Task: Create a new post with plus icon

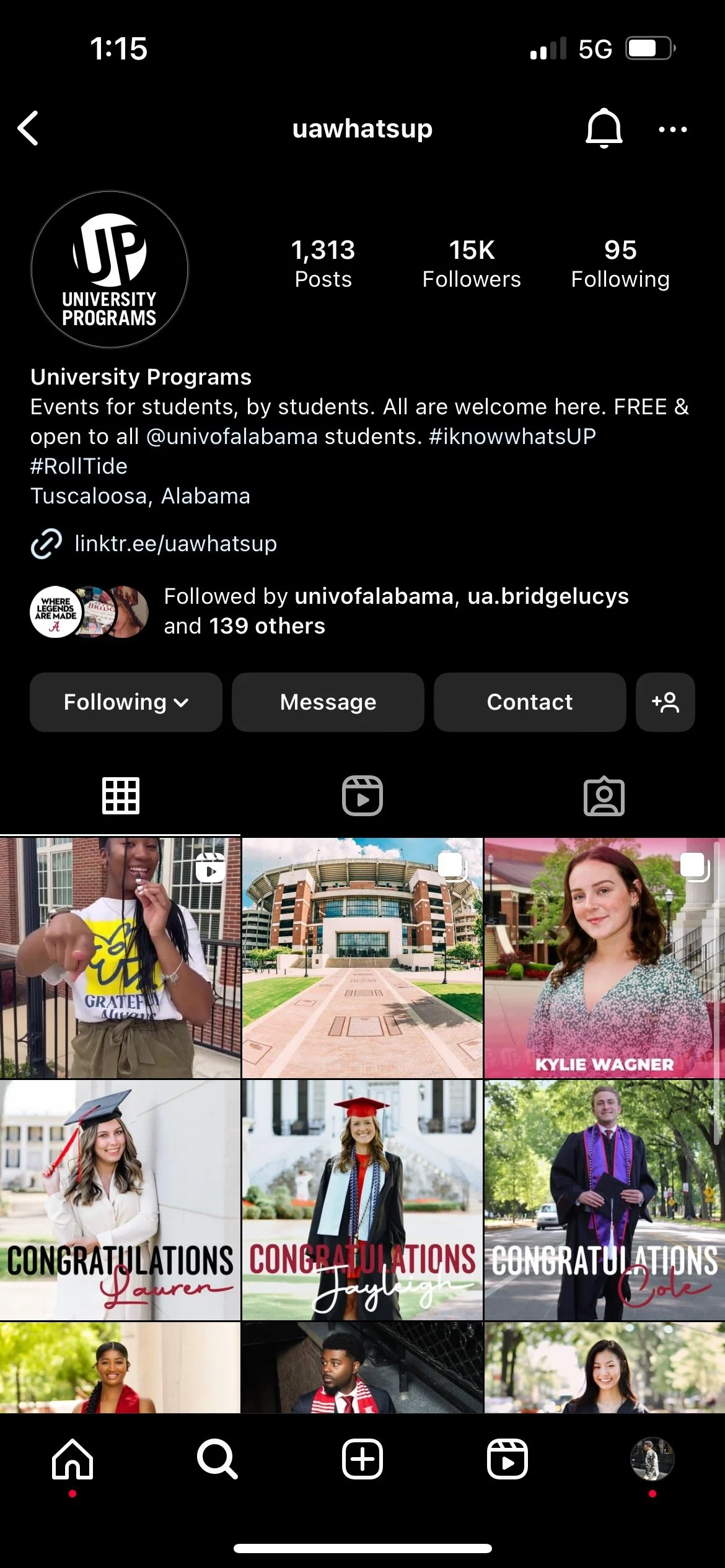Action: (362, 1459)
